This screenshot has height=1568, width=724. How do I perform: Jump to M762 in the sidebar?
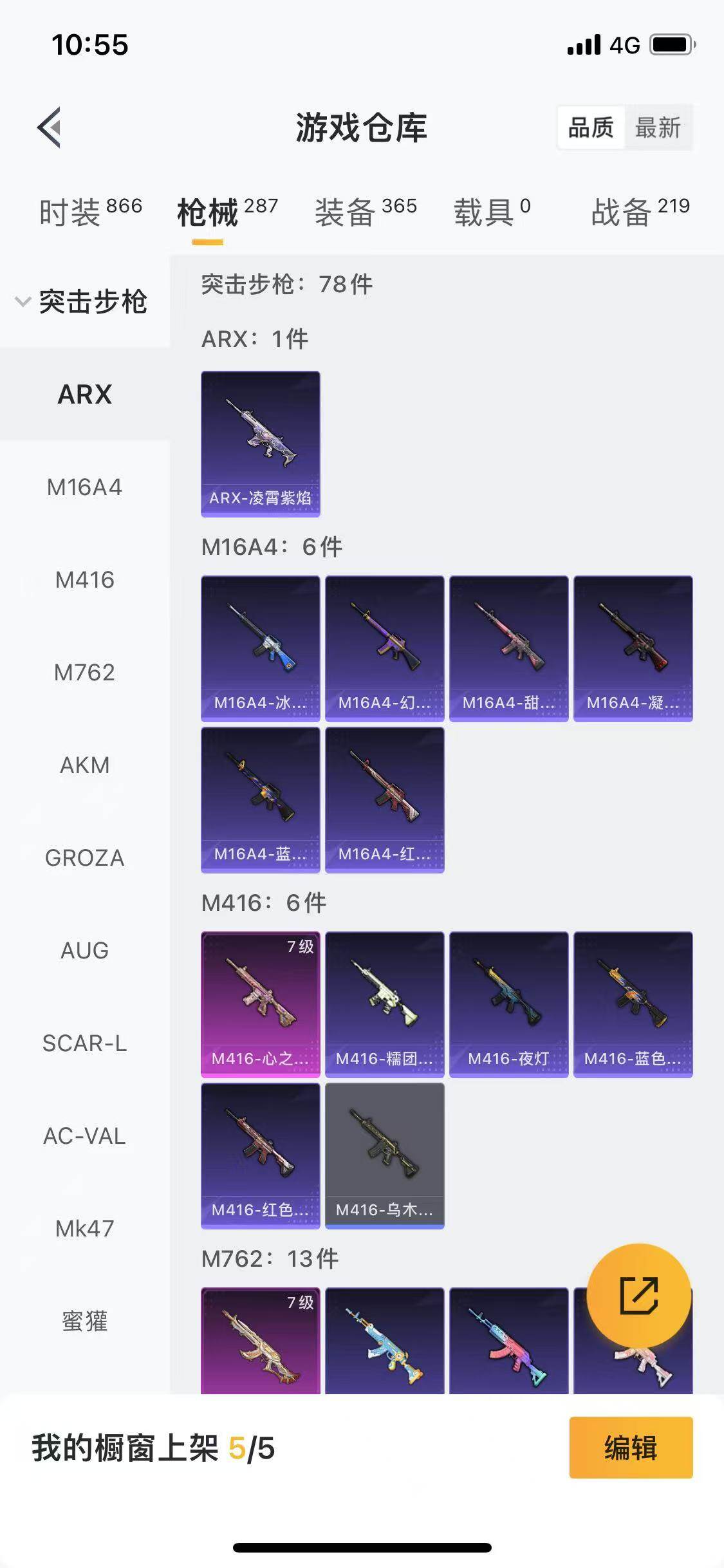[x=84, y=673]
